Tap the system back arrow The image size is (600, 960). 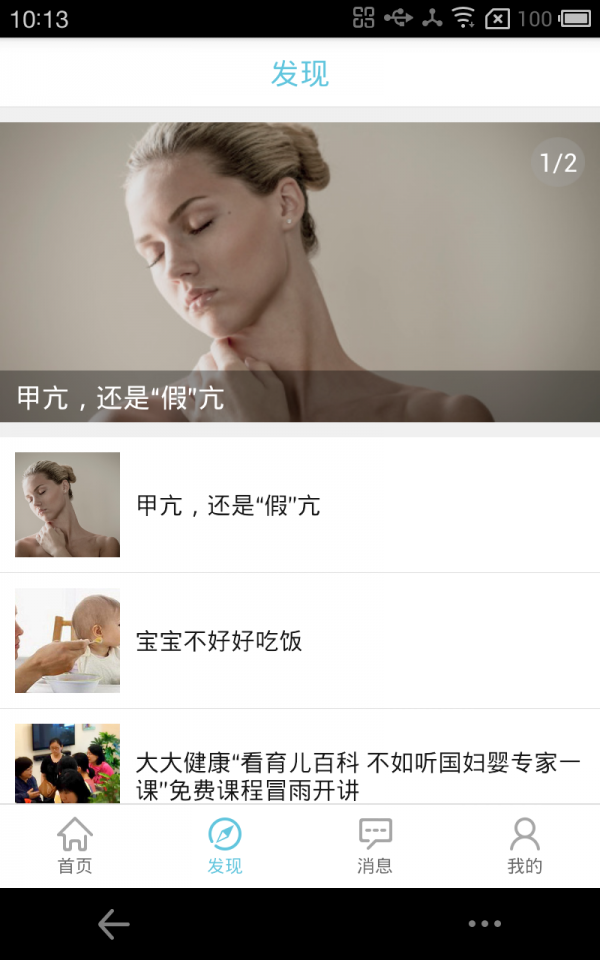[114, 924]
